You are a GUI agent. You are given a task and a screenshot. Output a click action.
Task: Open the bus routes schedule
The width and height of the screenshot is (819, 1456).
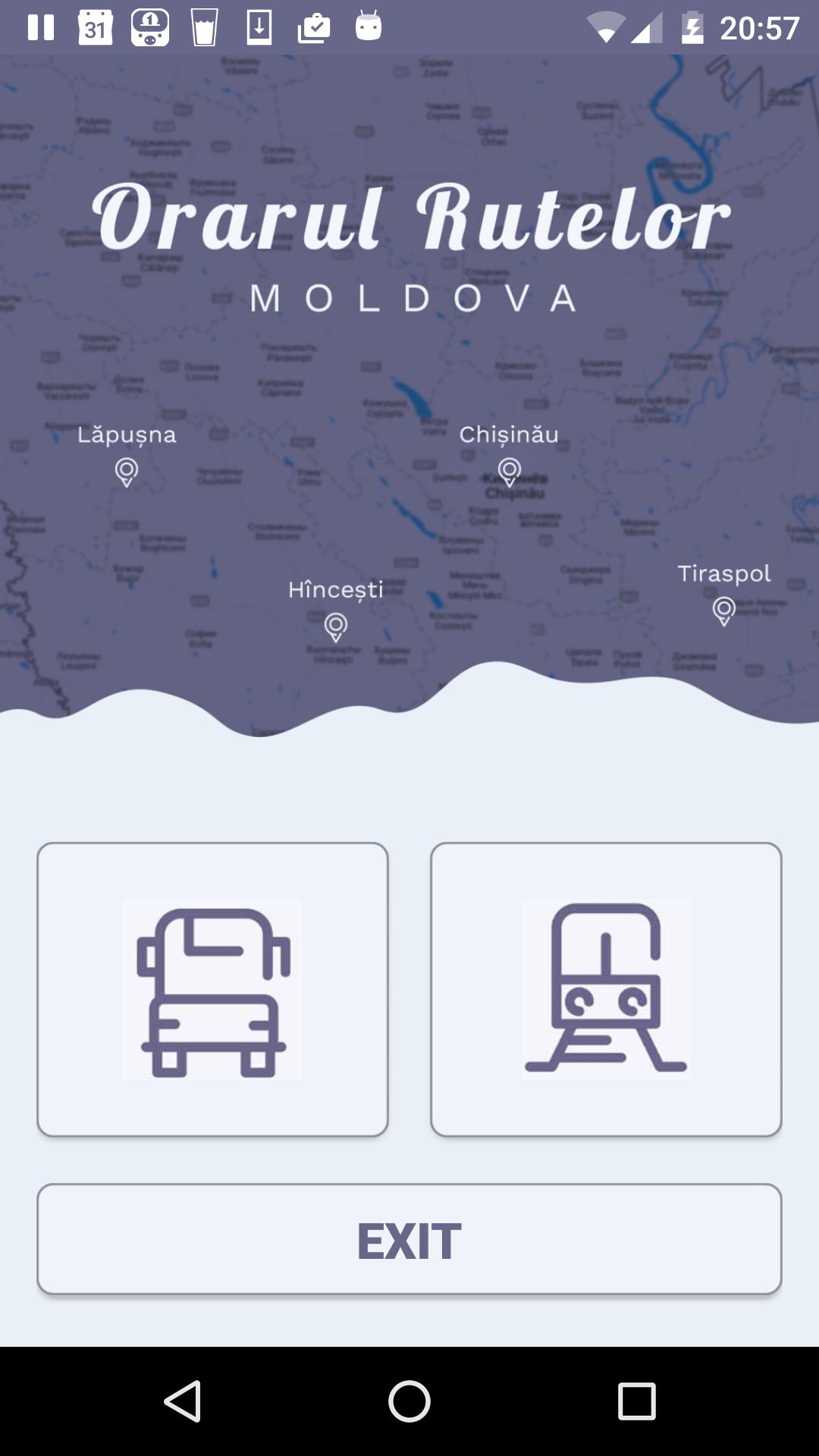[x=212, y=989]
